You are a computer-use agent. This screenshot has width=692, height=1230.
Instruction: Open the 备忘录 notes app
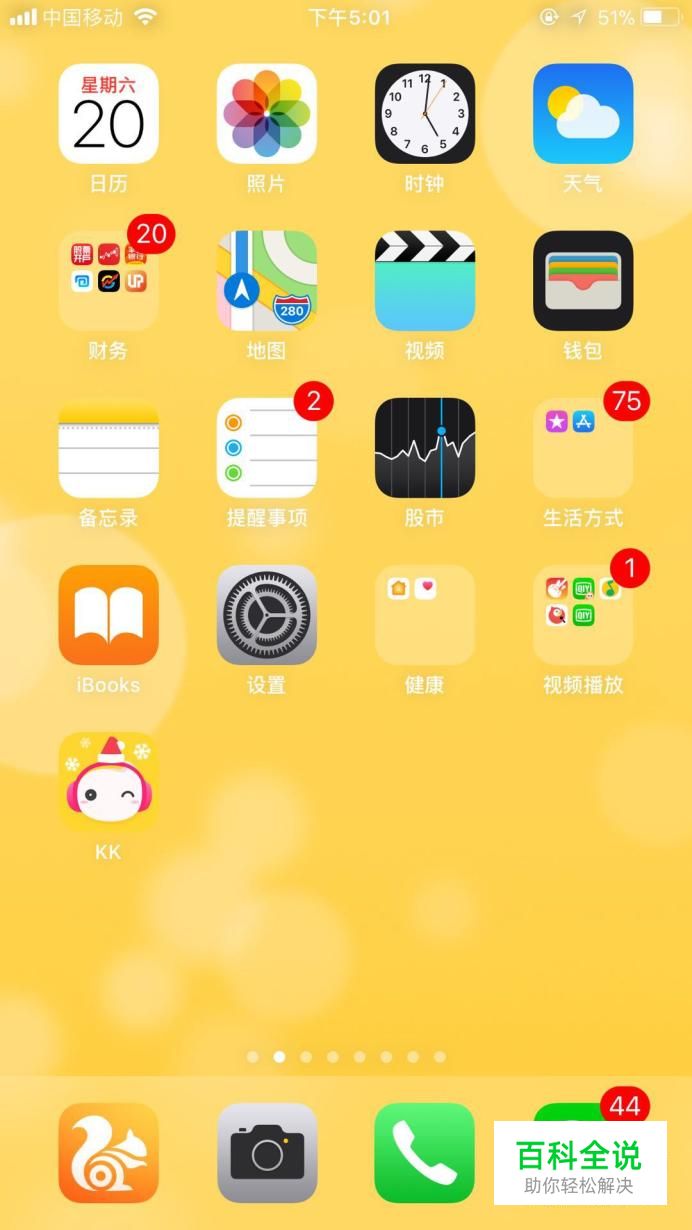(x=108, y=448)
